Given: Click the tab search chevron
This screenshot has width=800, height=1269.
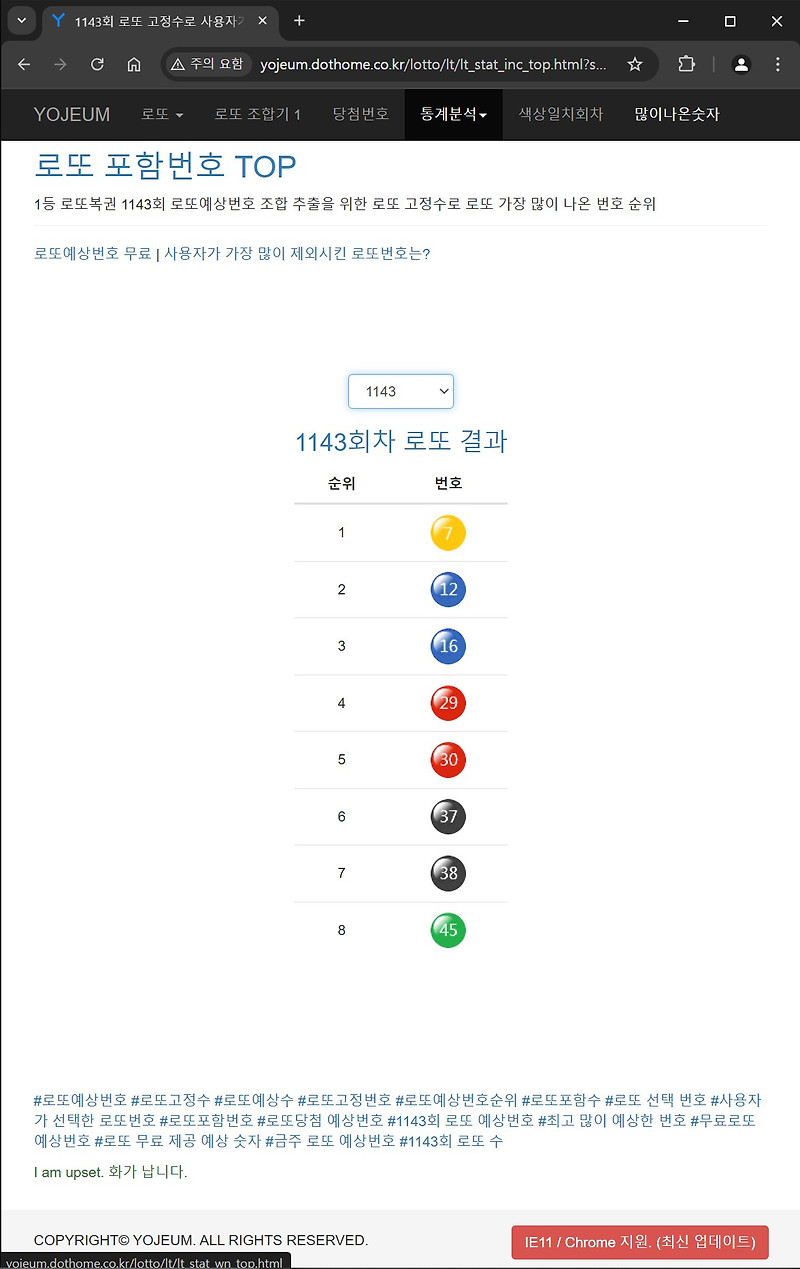Looking at the screenshot, I should (21, 20).
